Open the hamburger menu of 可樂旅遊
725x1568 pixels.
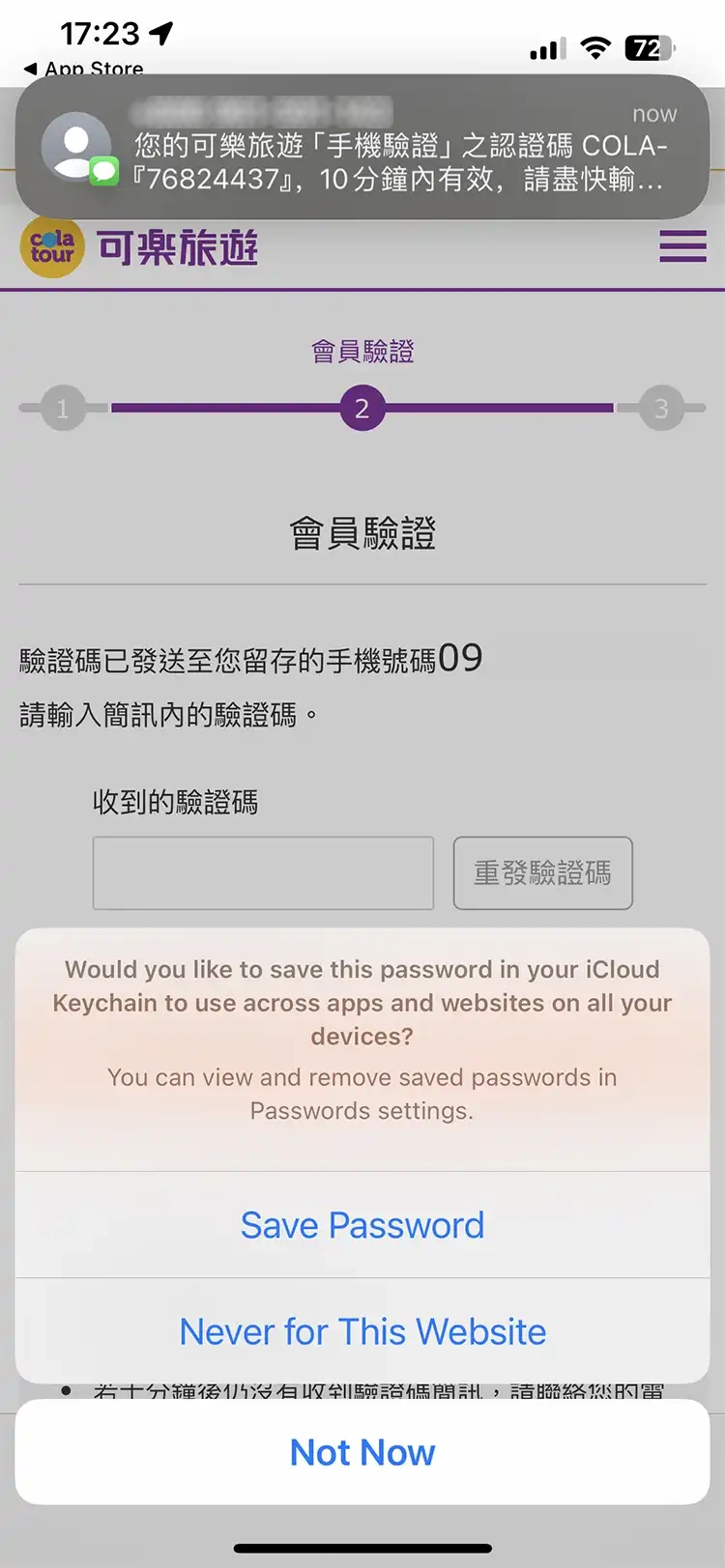(682, 247)
